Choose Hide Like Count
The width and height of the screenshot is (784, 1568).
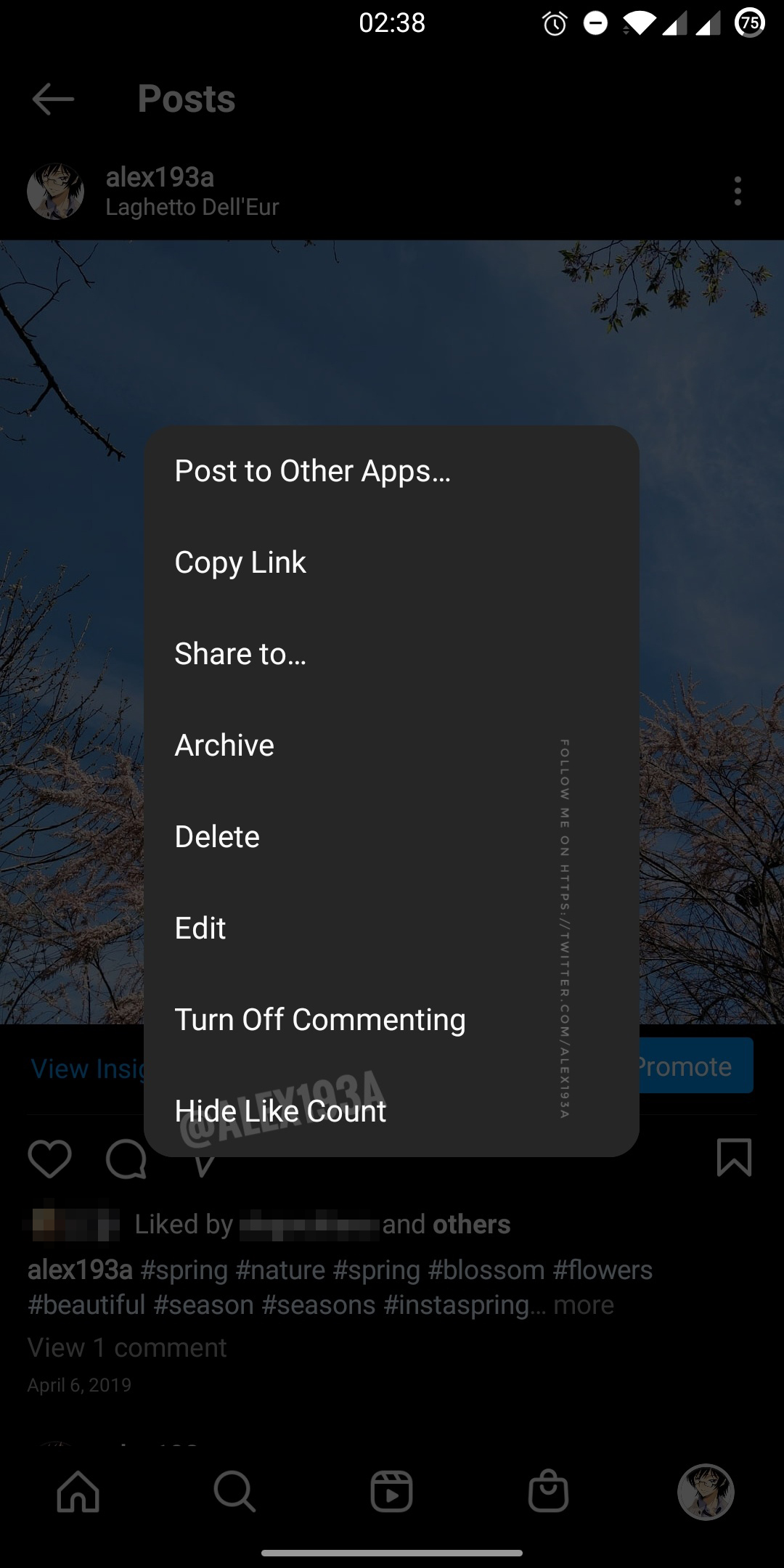click(280, 1112)
